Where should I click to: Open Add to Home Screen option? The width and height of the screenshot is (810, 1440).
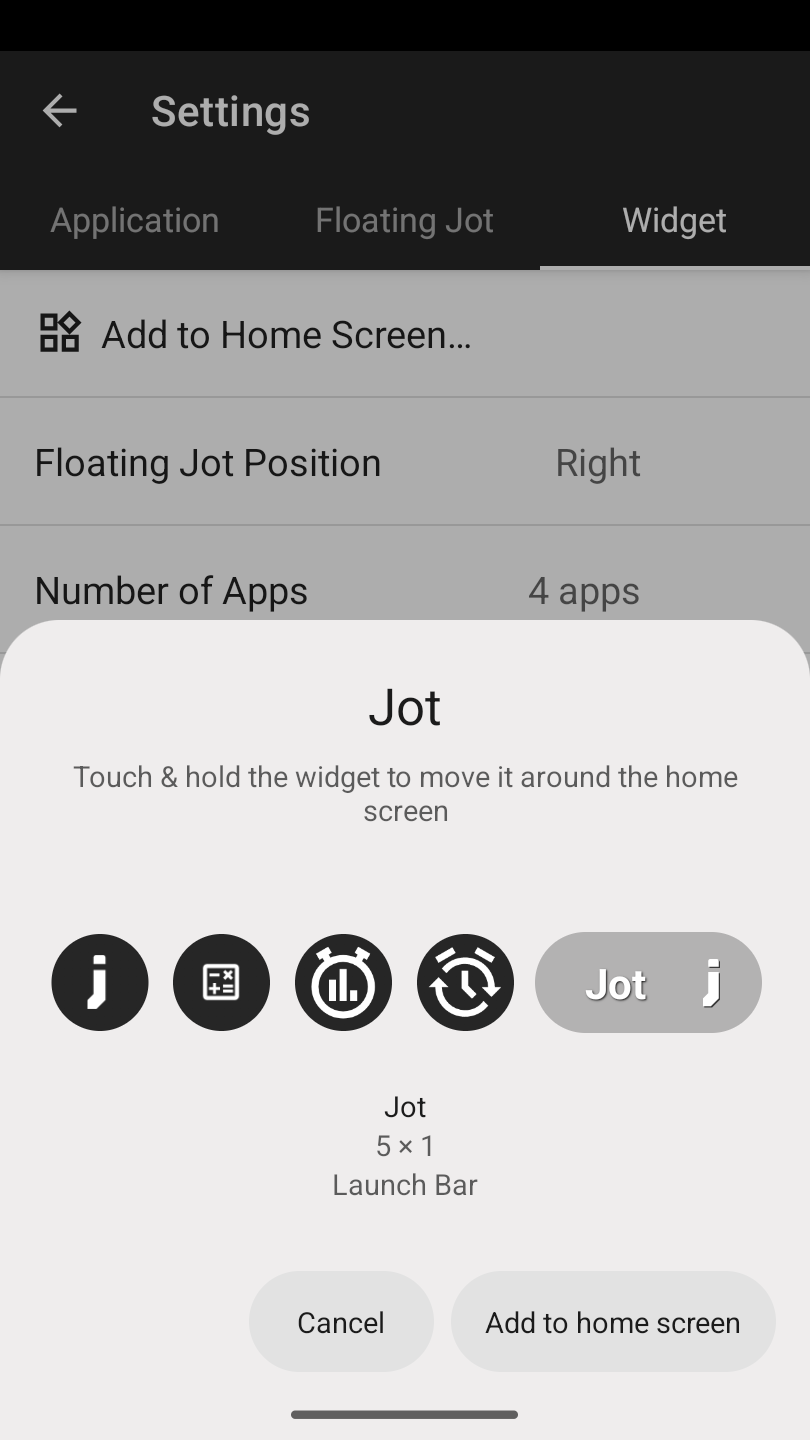click(x=405, y=333)
